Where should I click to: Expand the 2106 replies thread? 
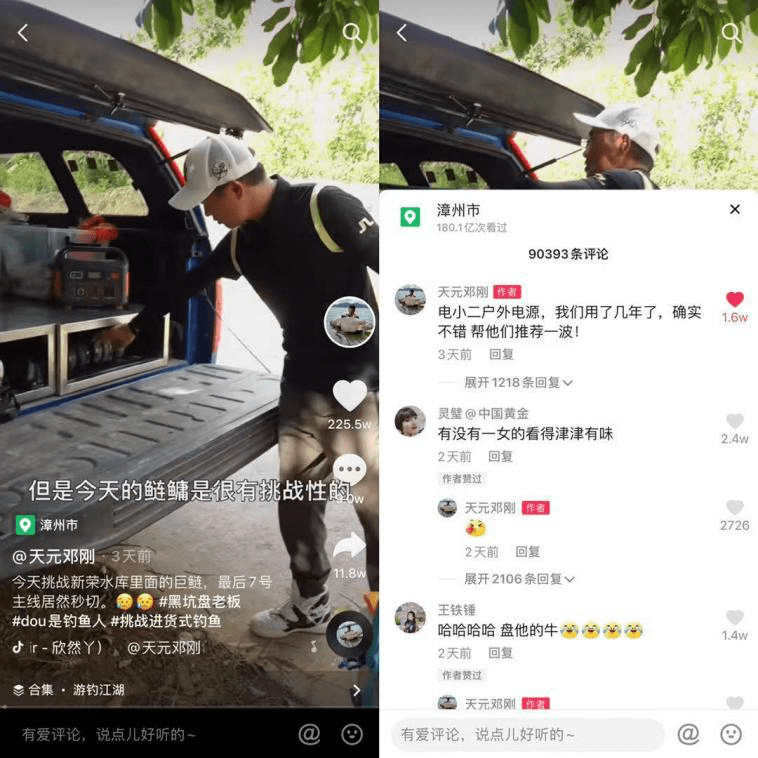(x=518, y=579)
